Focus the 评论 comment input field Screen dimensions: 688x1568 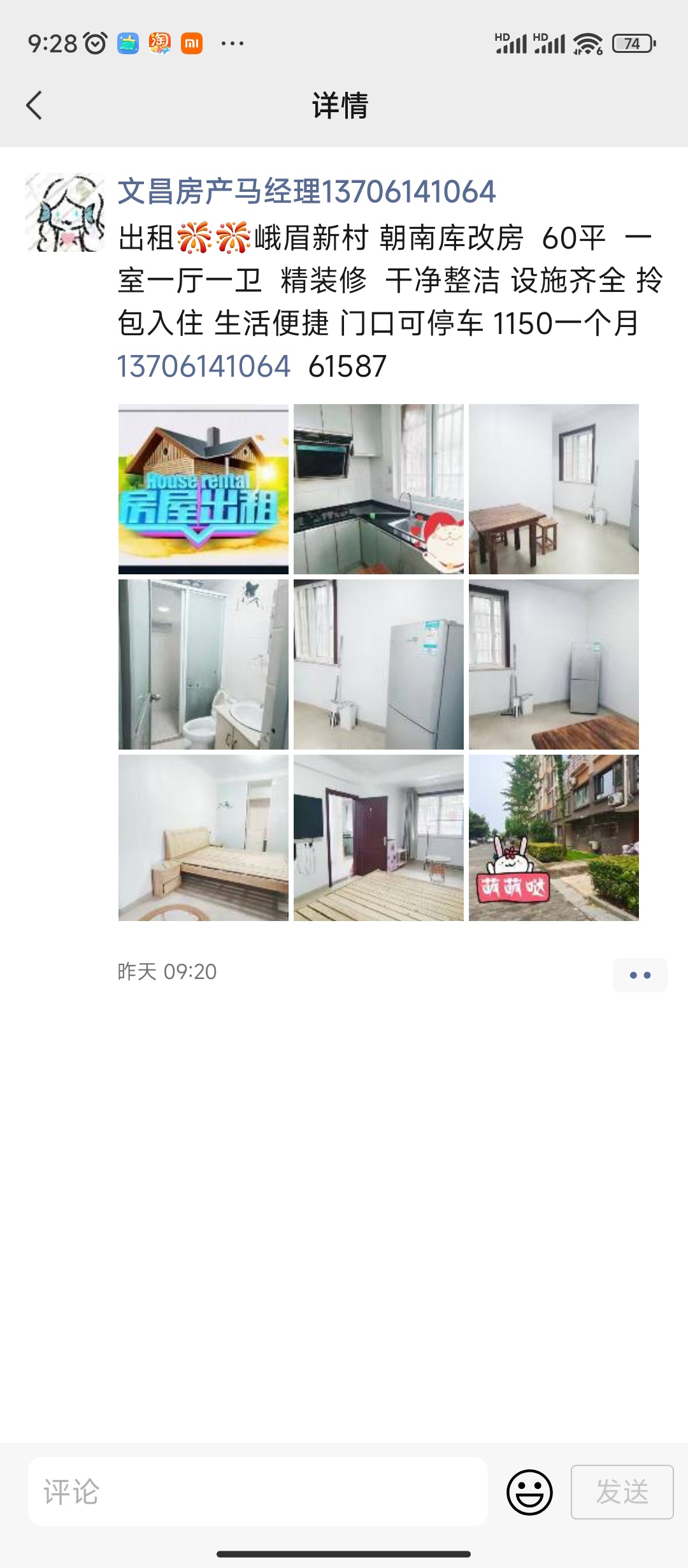point(258,1492)
